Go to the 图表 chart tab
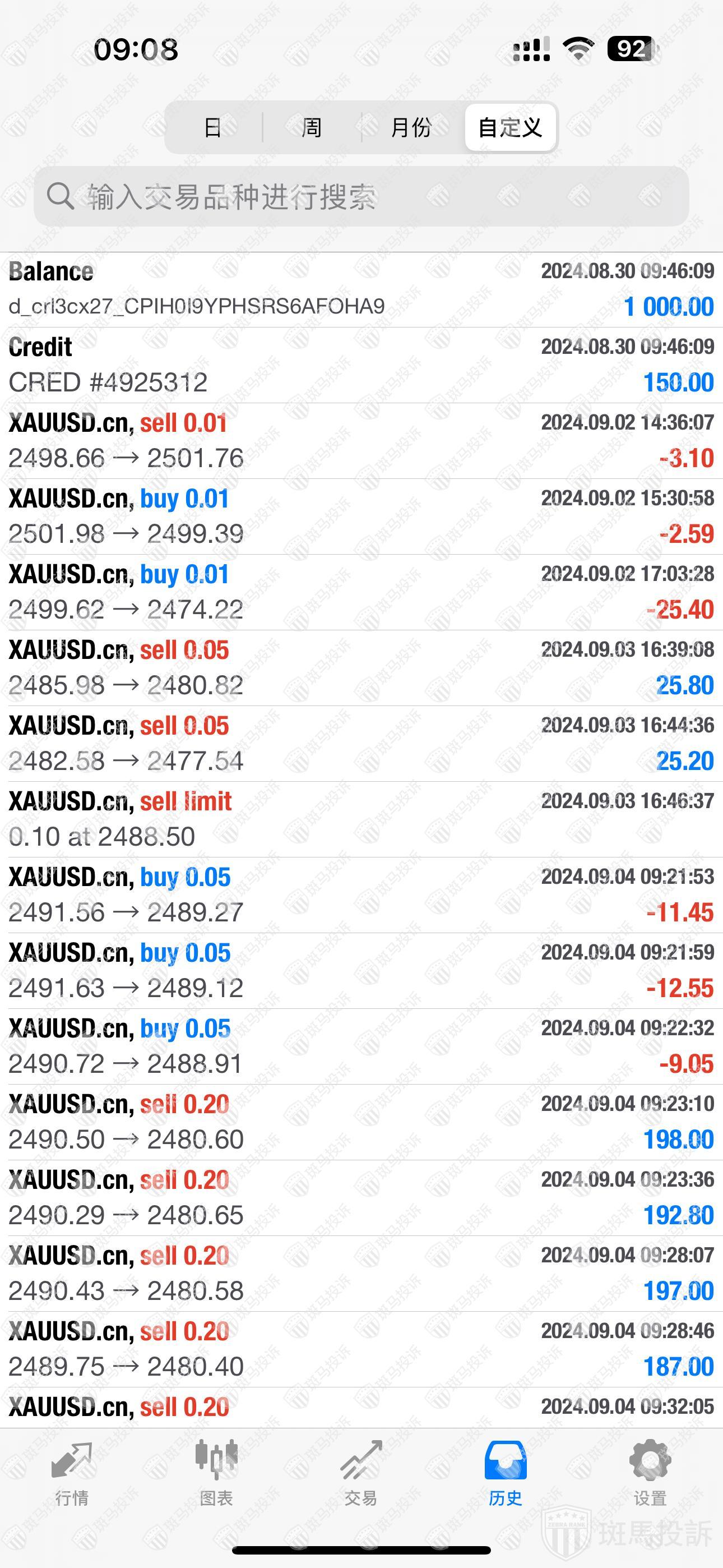 click(217, 1473)
